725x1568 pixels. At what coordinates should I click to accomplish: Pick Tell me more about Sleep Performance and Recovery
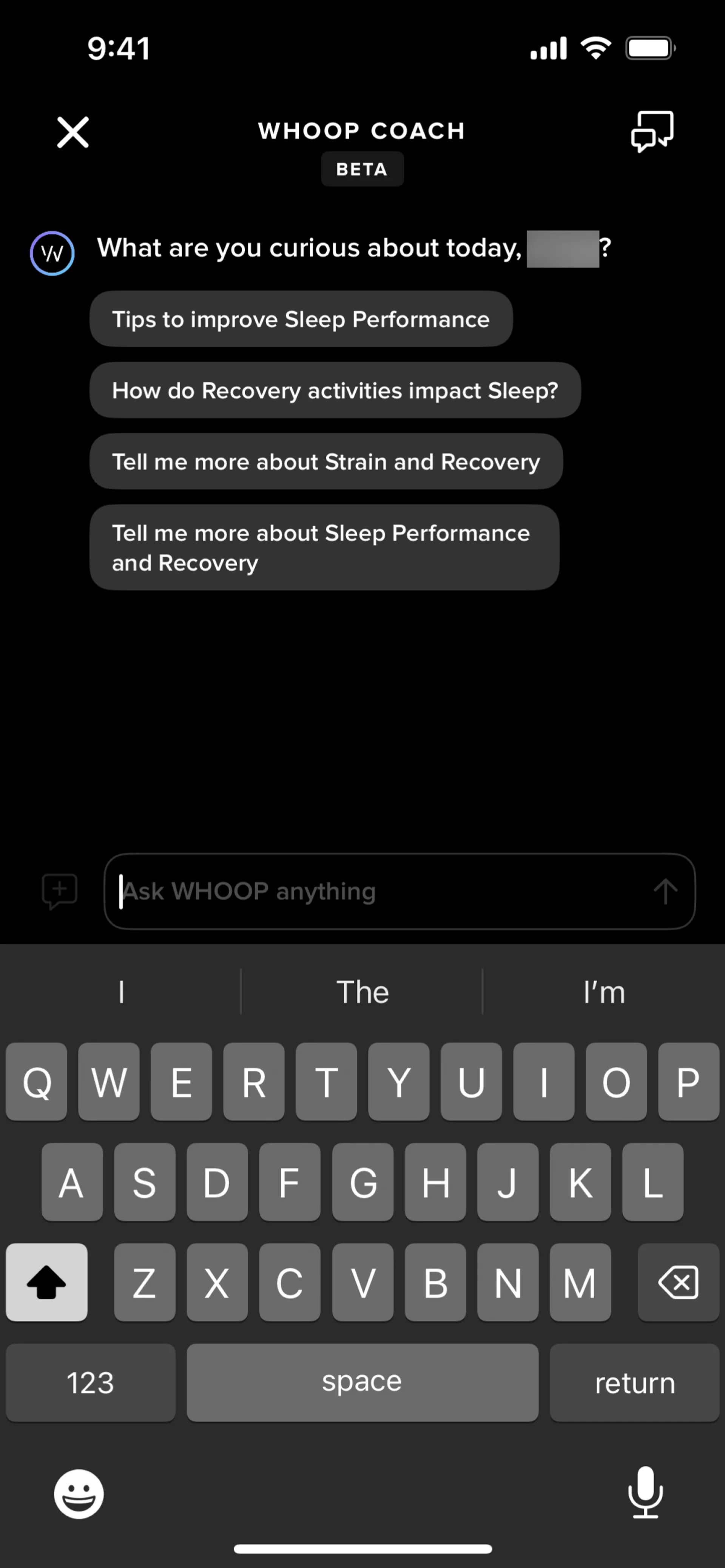[x=324, y=547]
